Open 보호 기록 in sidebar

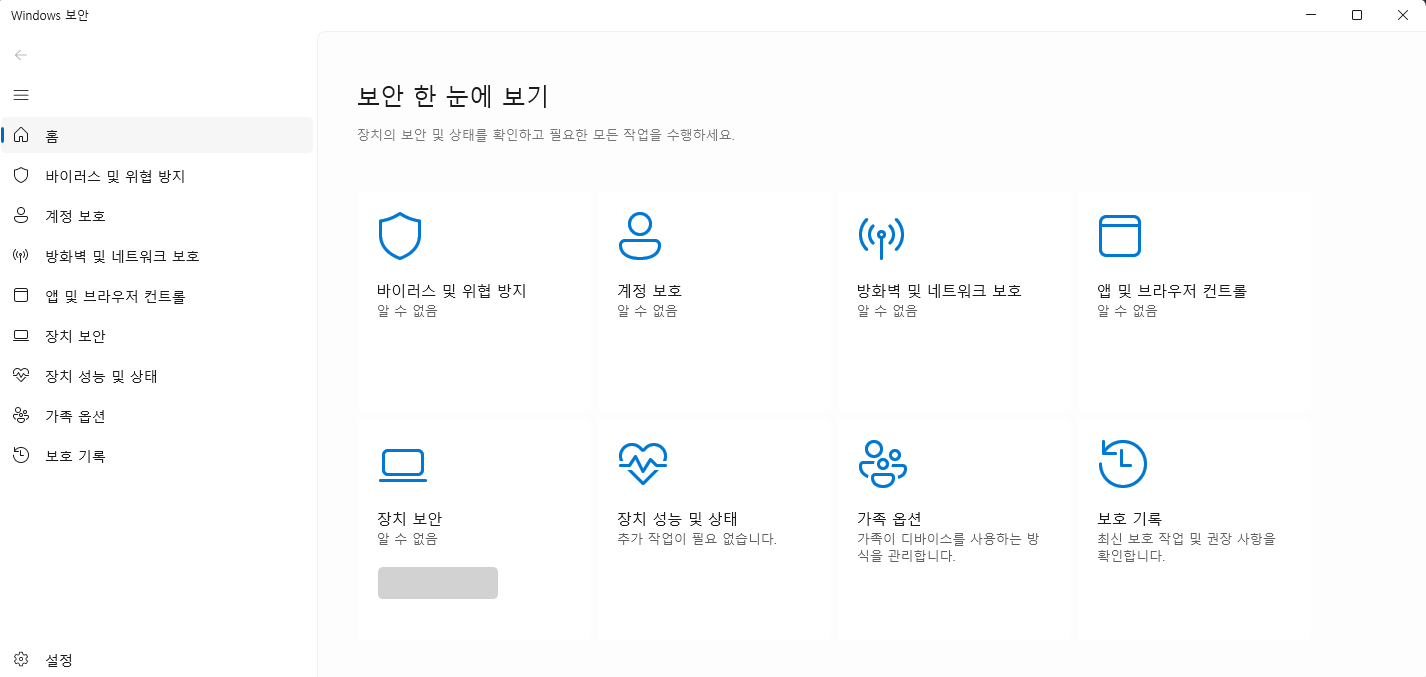point(75,456)
